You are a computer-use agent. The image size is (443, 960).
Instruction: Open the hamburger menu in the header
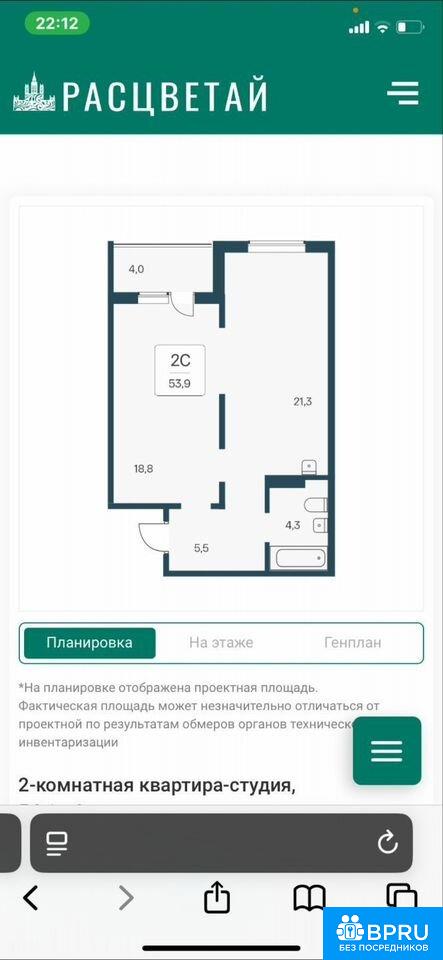point(403,94)
